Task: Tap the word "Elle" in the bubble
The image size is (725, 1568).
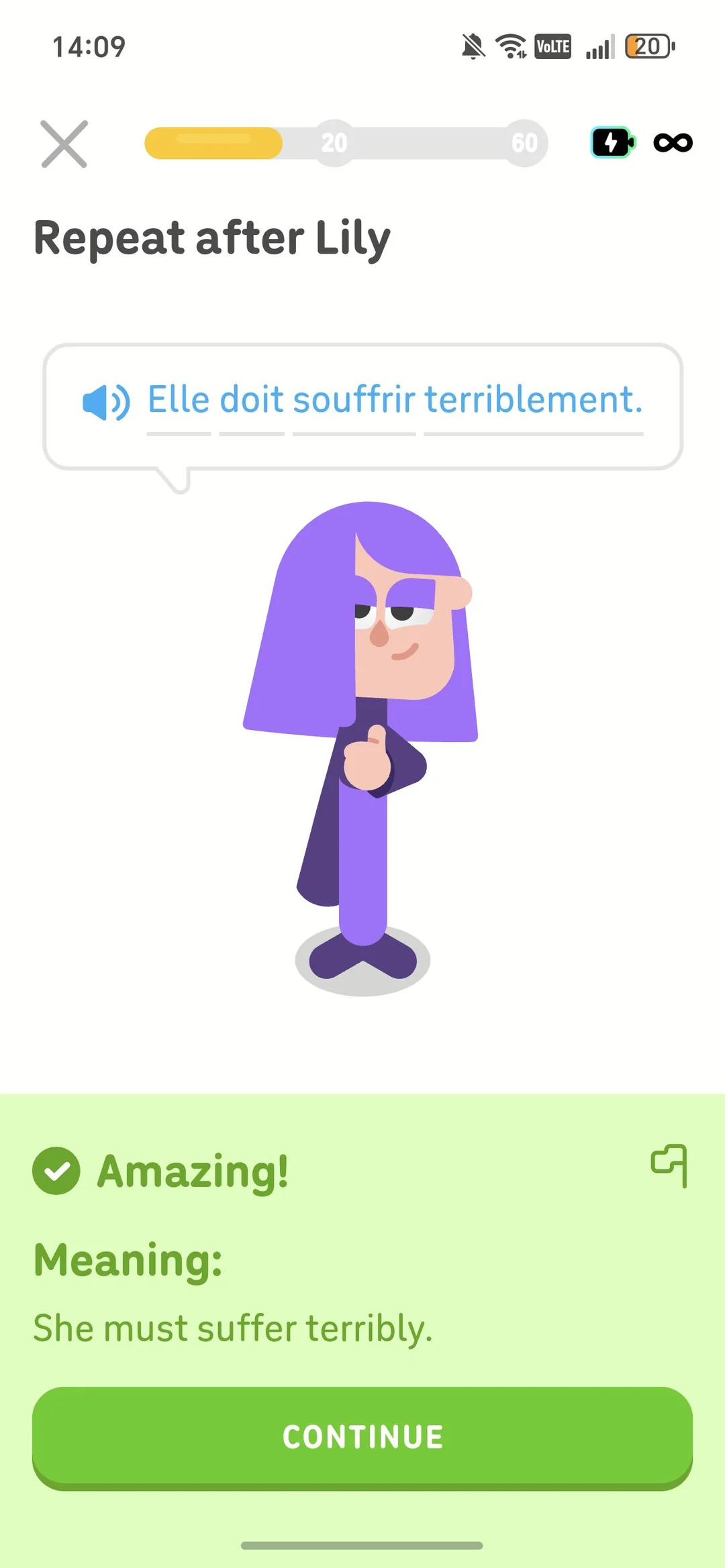Action: click(179, 401)
